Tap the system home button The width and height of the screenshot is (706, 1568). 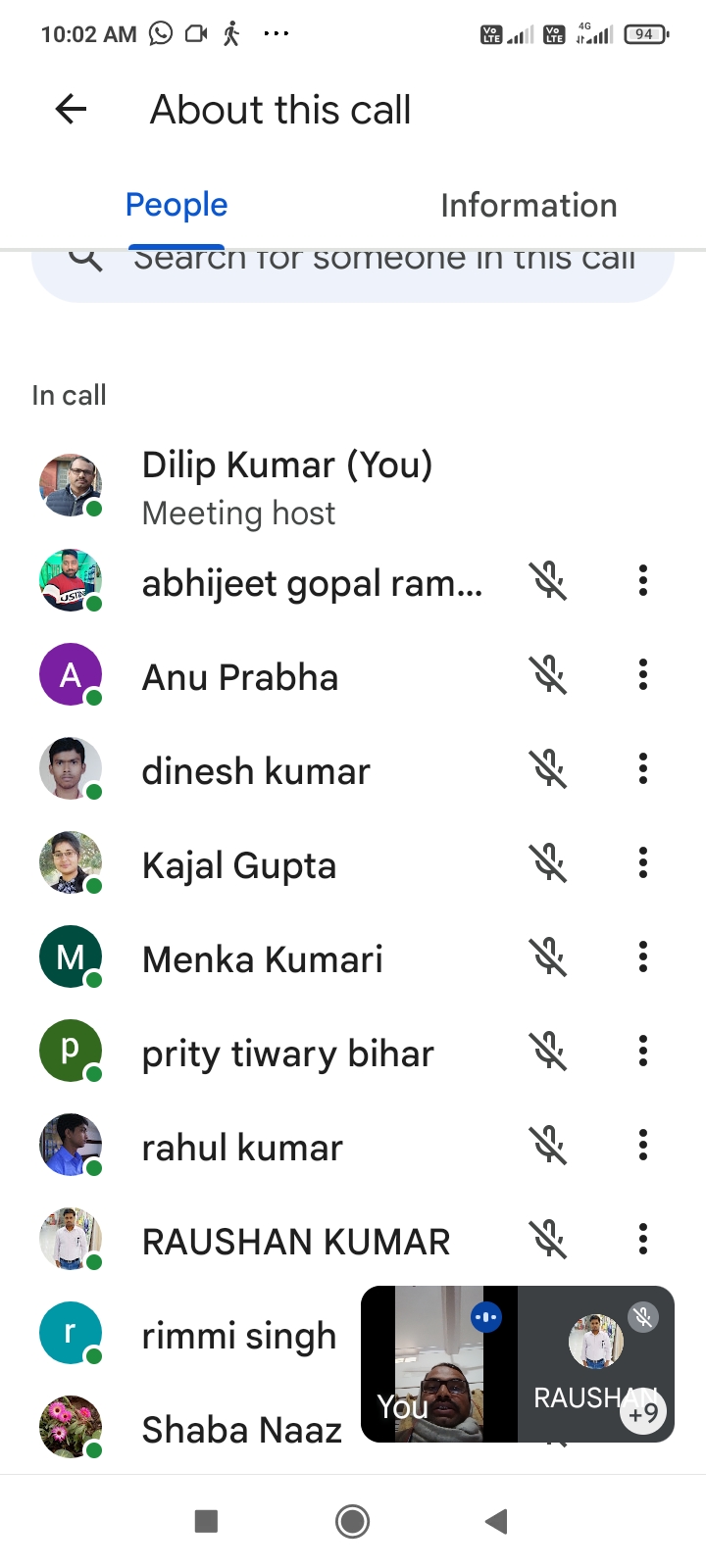[353, 1521]
